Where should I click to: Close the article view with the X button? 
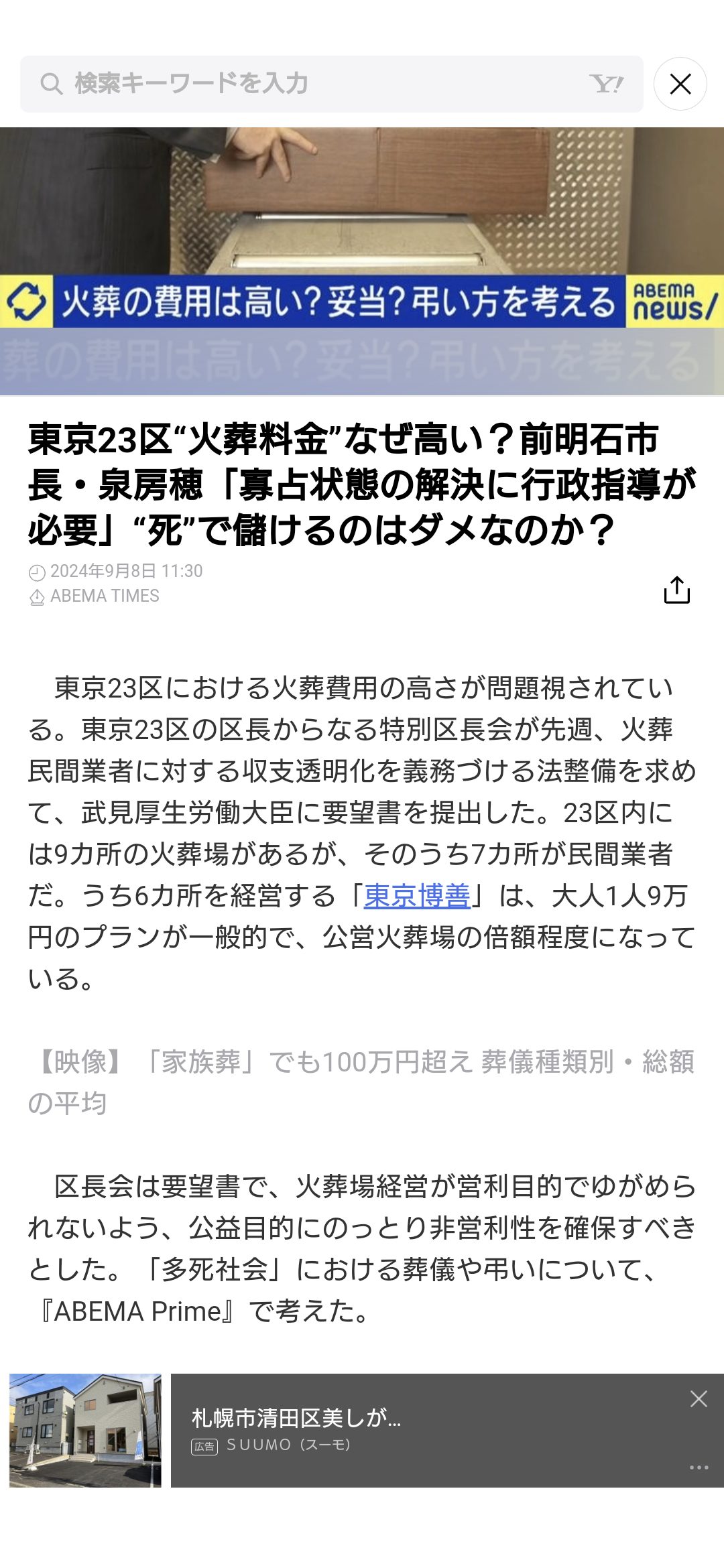pos(680,84)
